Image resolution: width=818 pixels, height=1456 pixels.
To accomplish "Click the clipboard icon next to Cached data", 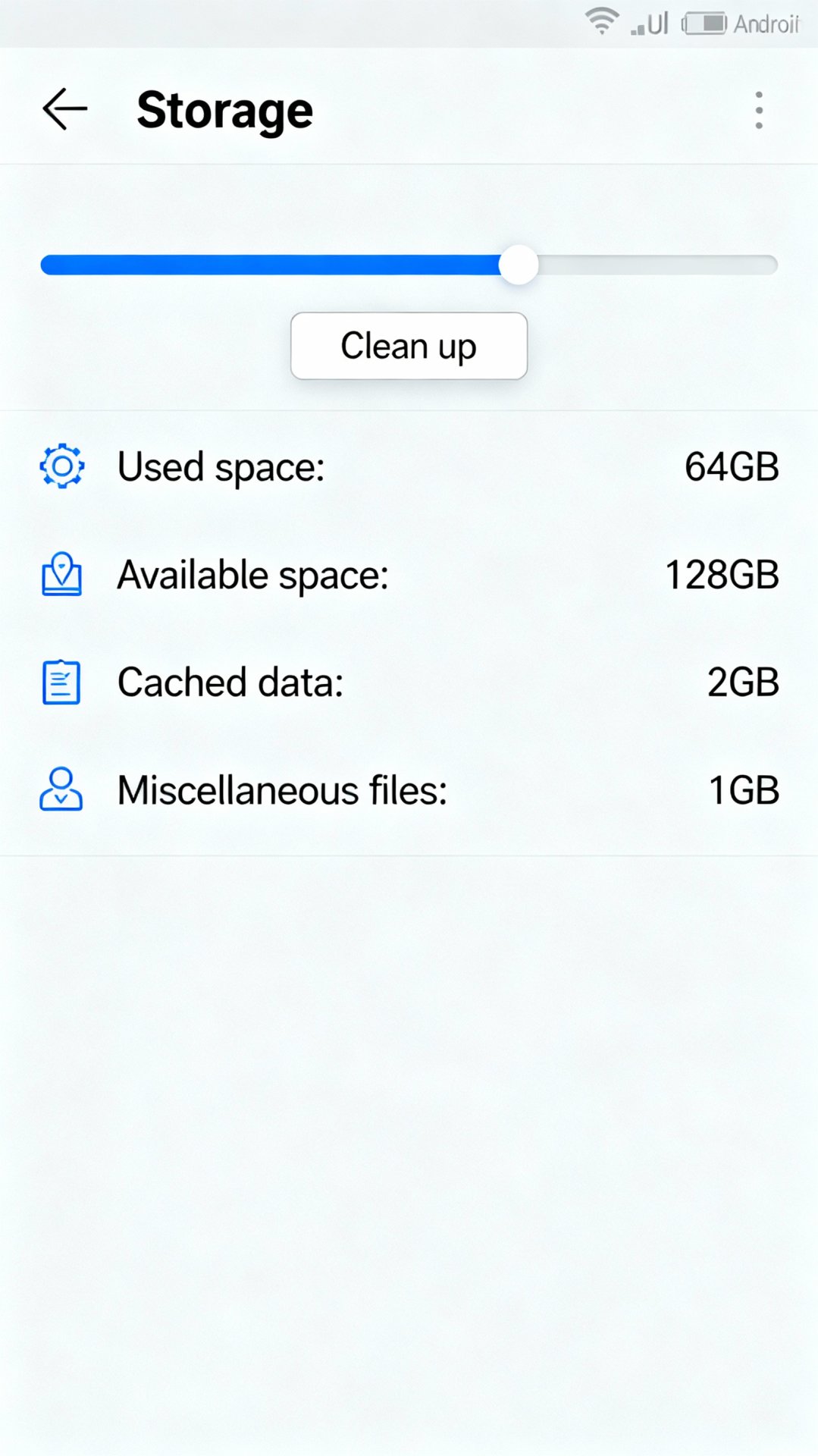I will [x=62, y=682].
